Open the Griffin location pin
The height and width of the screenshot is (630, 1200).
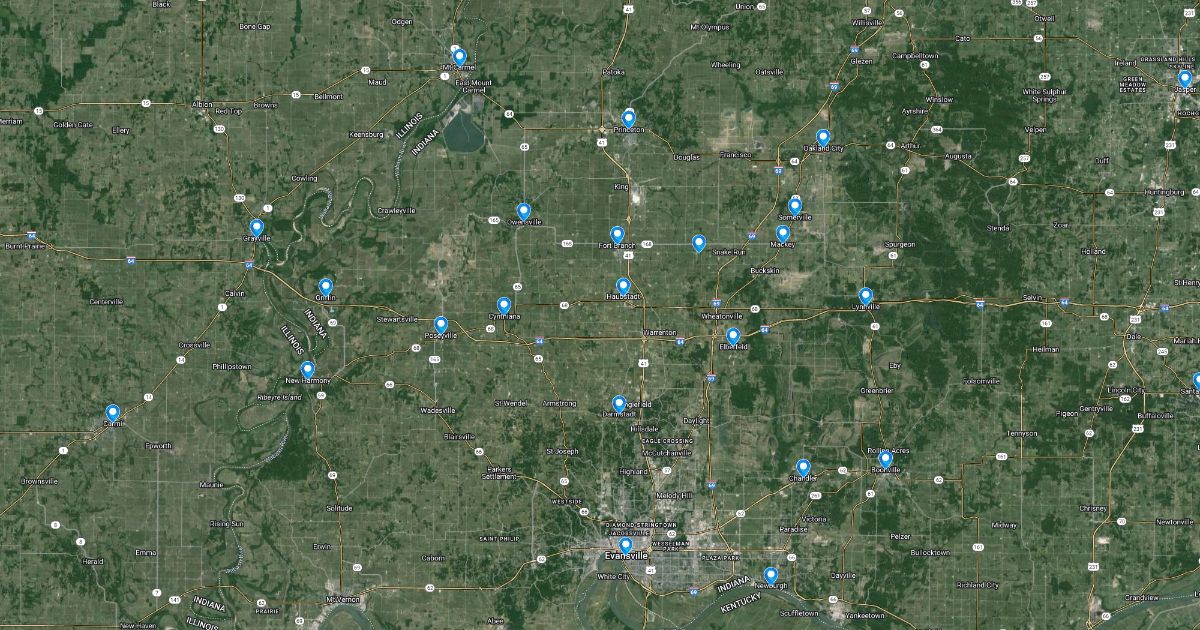pyautogui.click(x=325, y=287)
